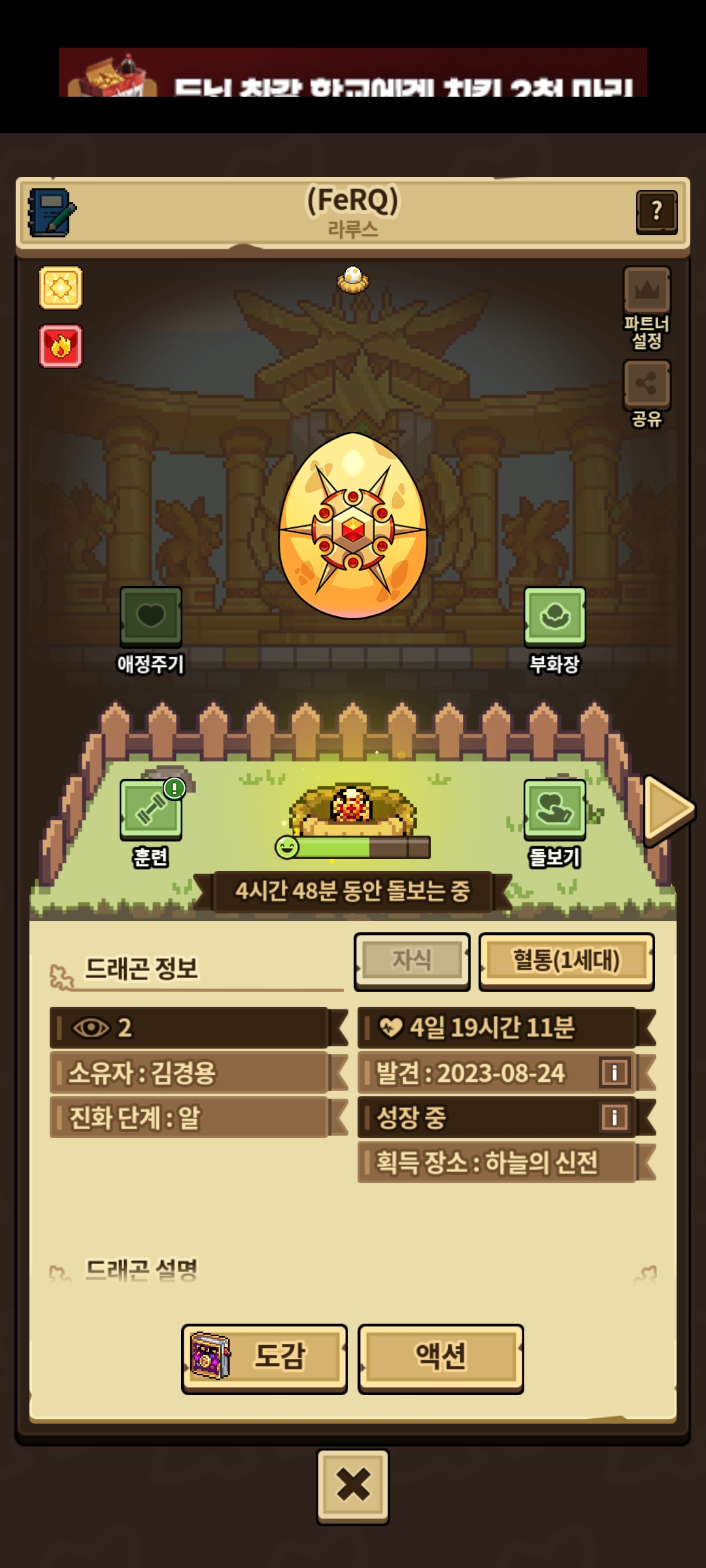This screenshot has height=1568, width=706.
Task: Select the 자식 tab
Action: pyautogui.click(x=412, y=960)
